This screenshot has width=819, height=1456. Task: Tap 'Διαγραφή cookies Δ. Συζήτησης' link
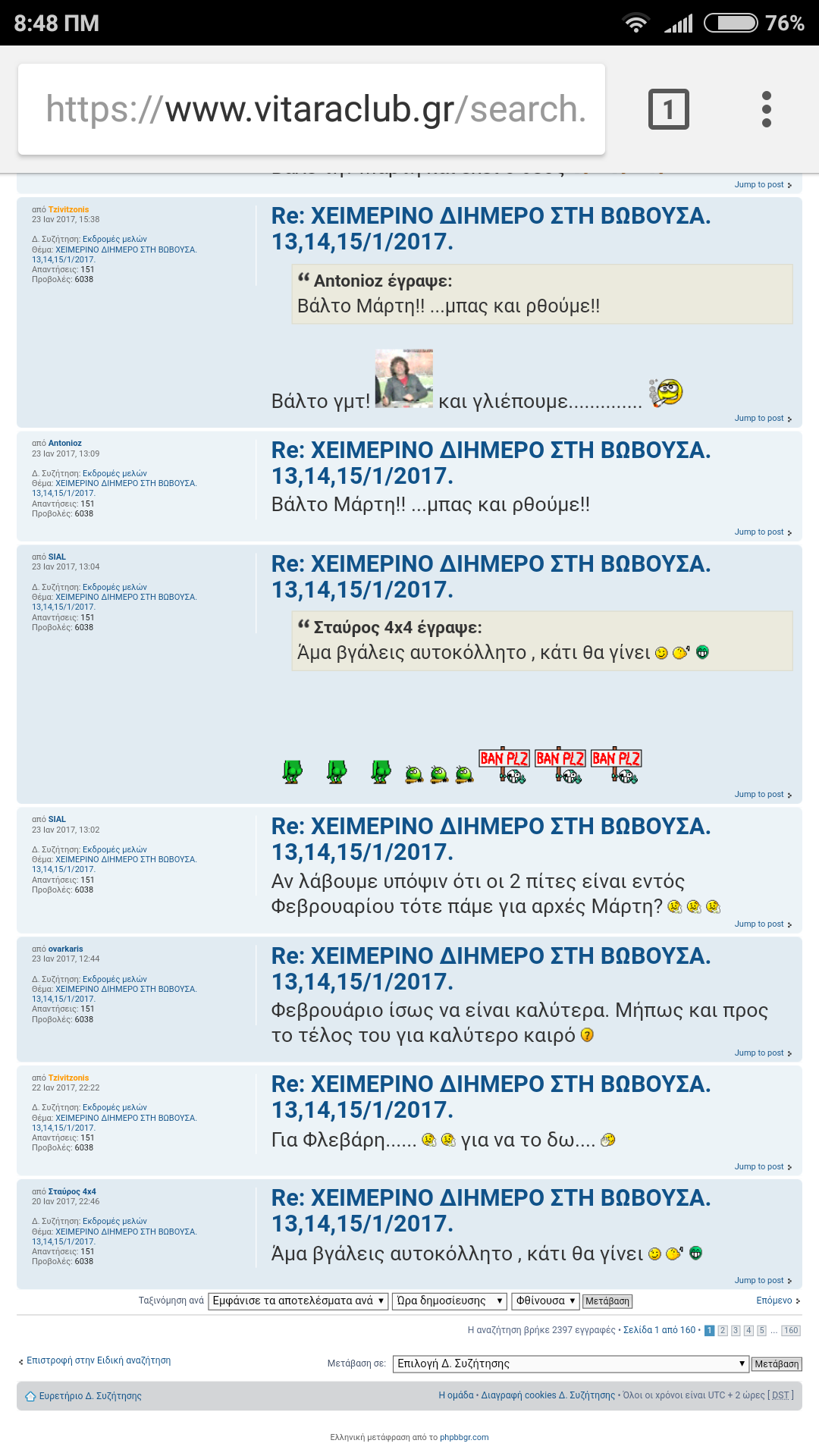pyautogui.click(x=548, y=1395)
